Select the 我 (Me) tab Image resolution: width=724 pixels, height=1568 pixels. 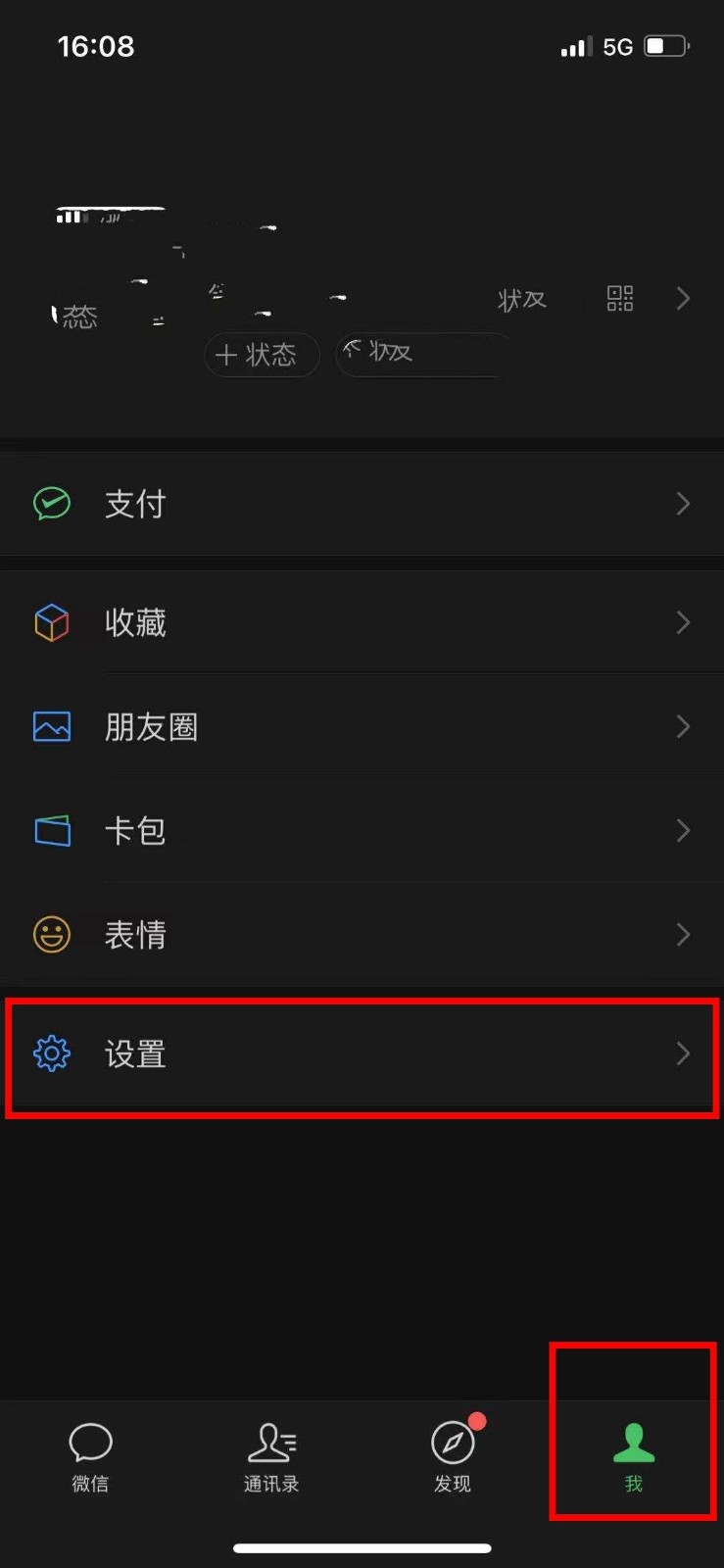[634, 1456]
